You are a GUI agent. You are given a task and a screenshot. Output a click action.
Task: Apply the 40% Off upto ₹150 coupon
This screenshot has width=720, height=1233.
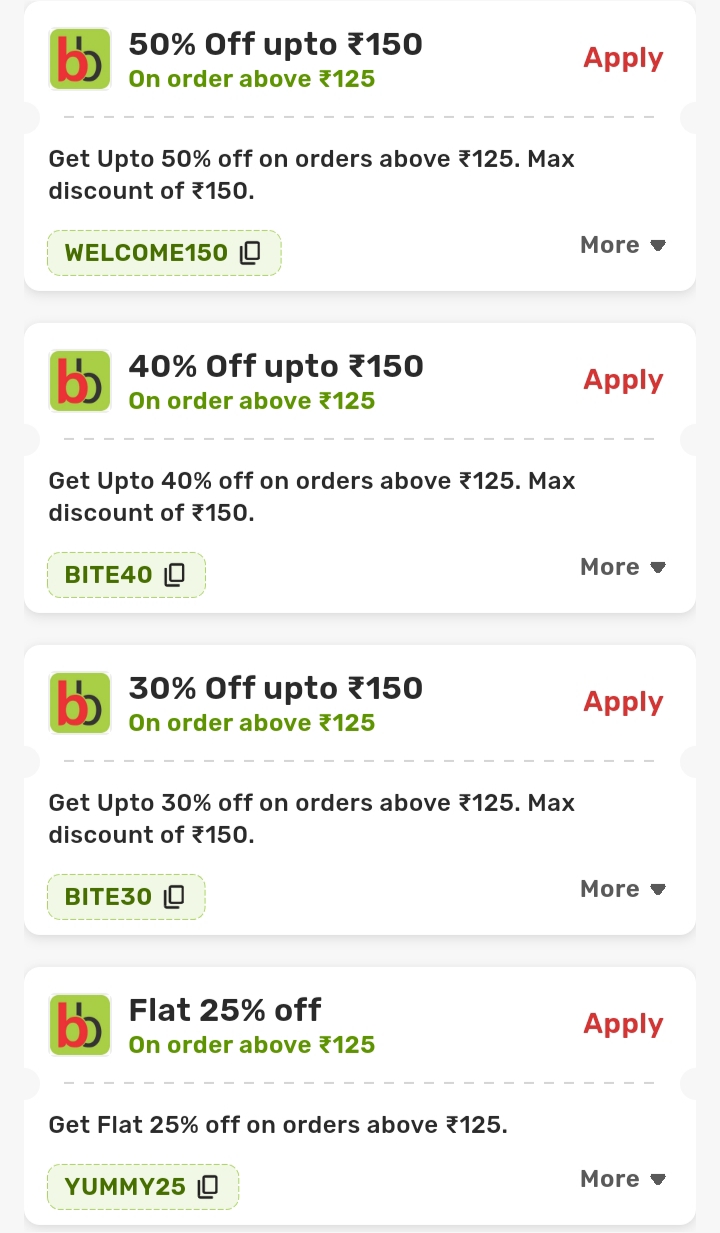623,380
